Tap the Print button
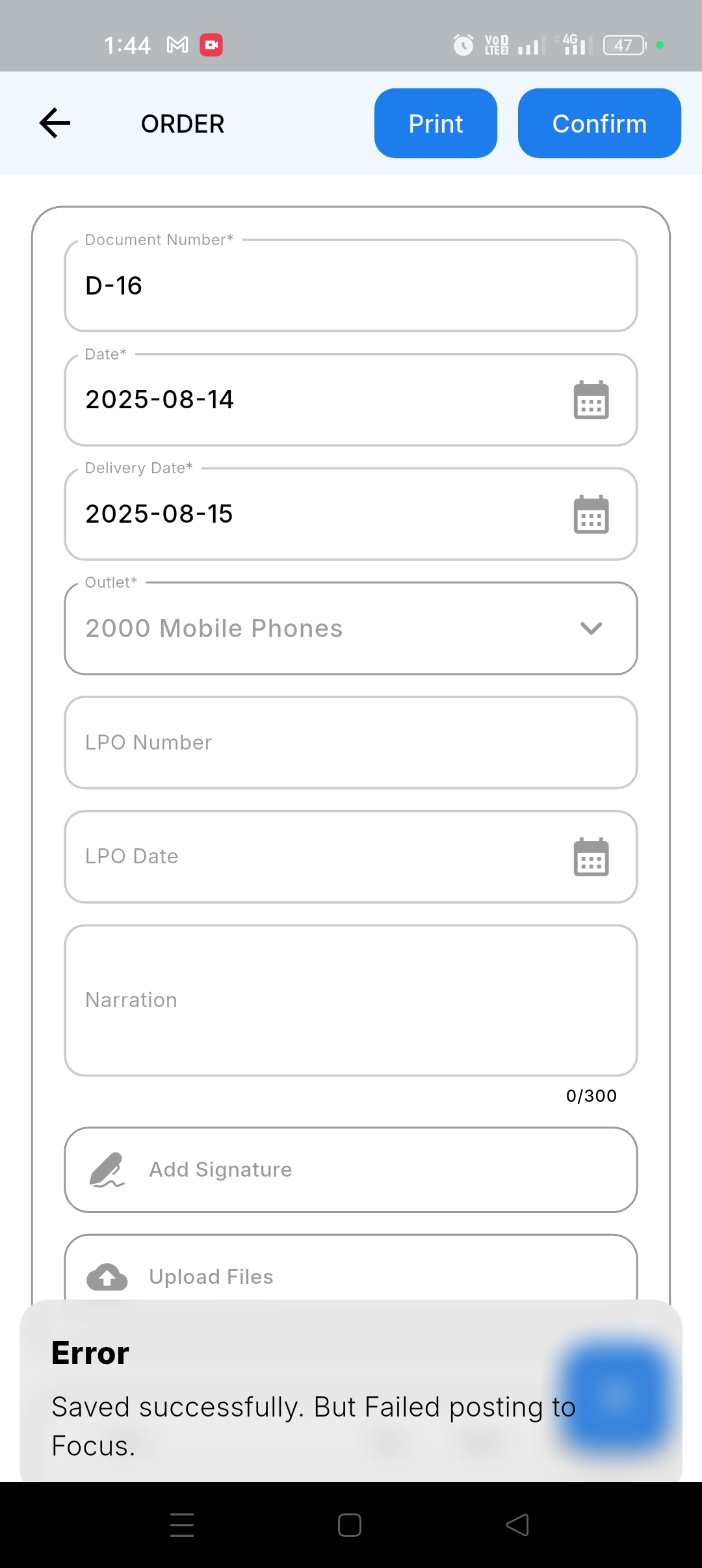 (x=435, y=123)
